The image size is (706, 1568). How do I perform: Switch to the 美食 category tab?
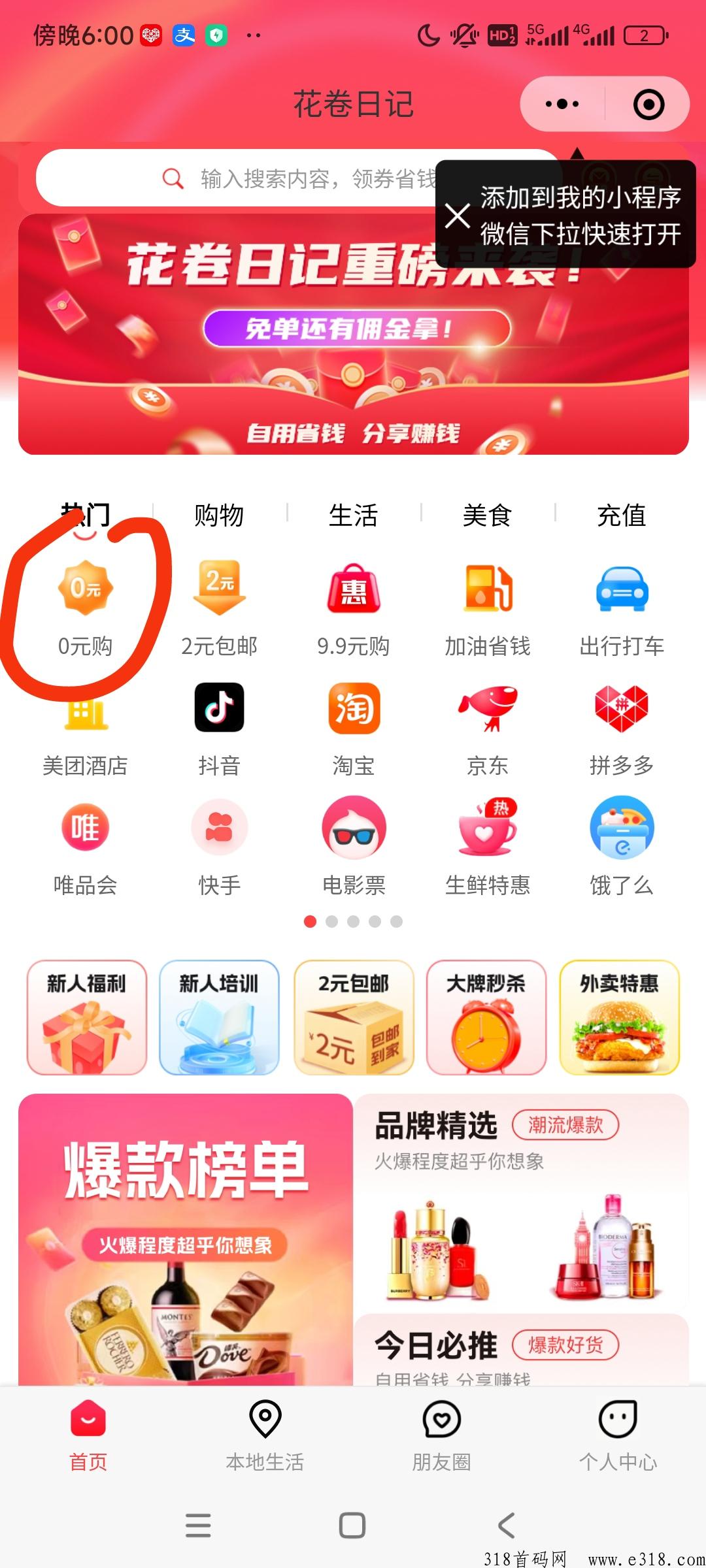coord(487,515)
